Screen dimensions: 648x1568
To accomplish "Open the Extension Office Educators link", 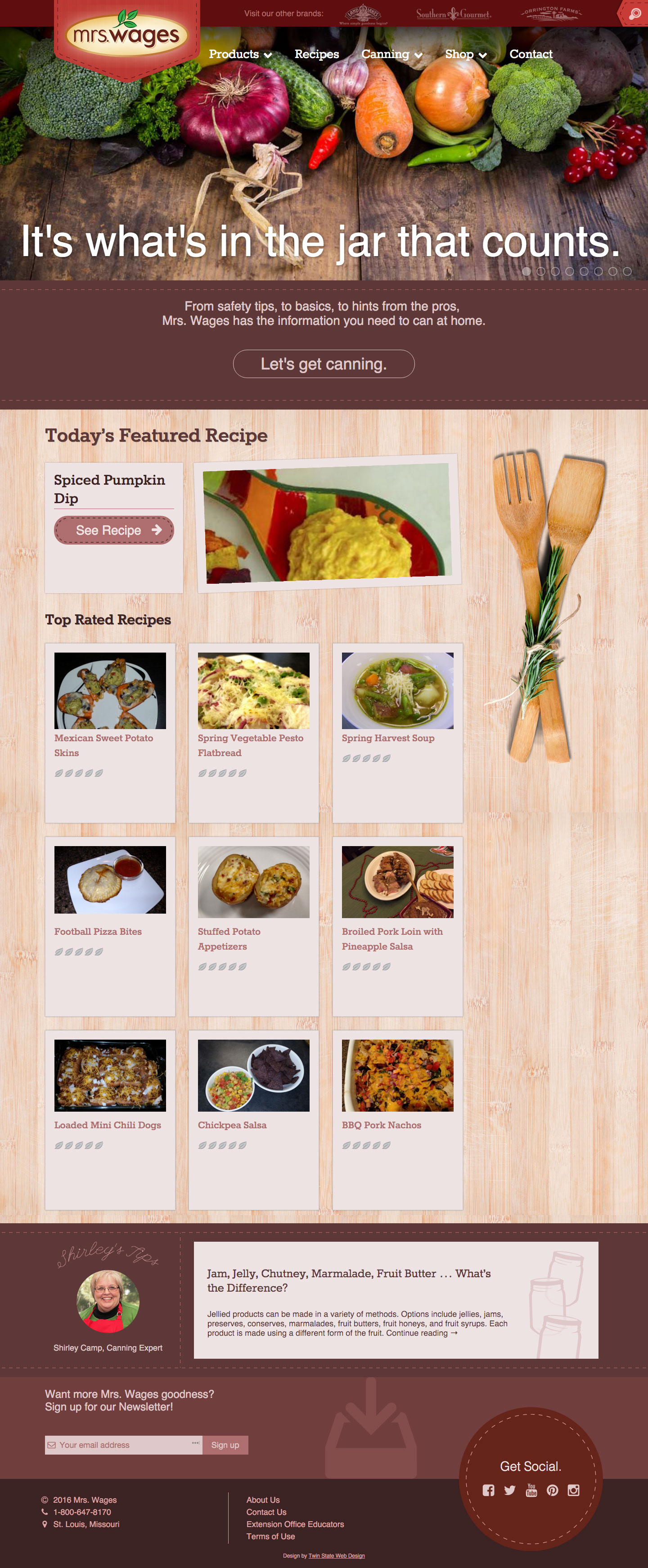I will tap(295, 1524).
